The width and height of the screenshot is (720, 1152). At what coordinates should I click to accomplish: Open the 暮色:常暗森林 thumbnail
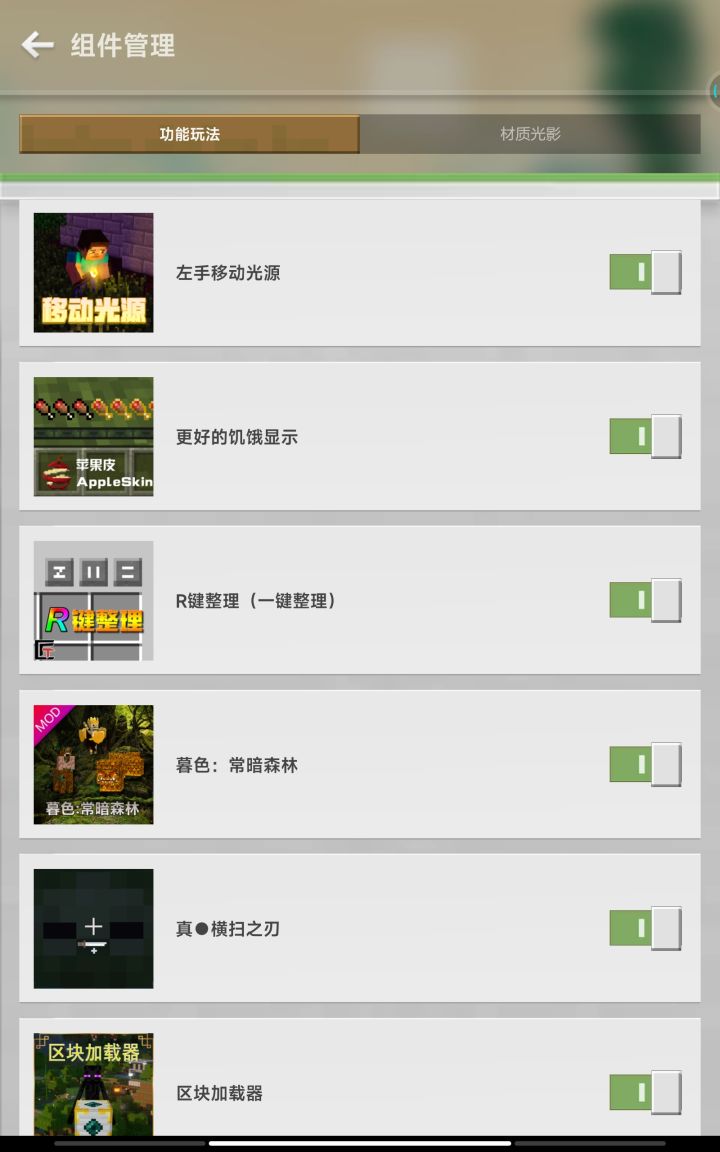[x=93, y=764]
